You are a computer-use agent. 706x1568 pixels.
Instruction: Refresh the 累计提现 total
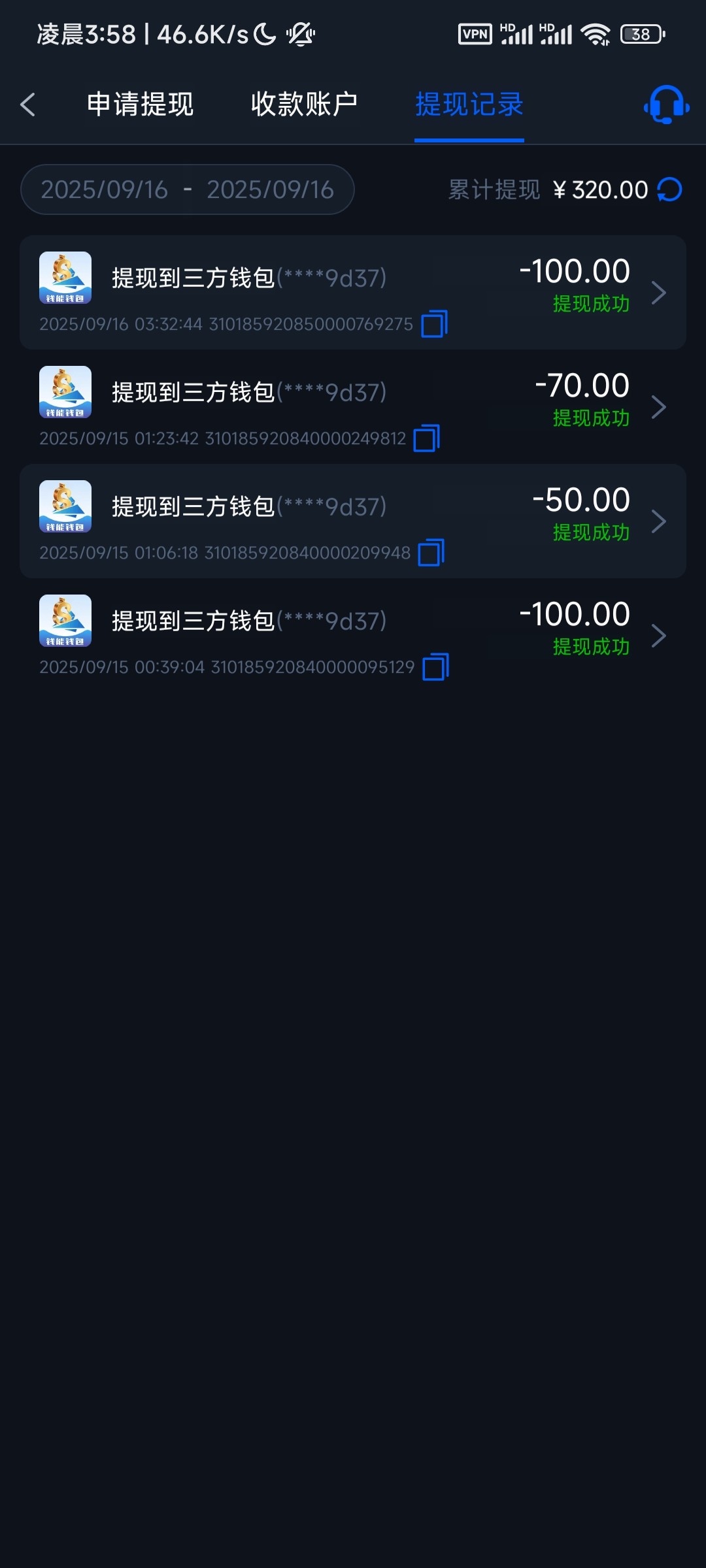670,189
